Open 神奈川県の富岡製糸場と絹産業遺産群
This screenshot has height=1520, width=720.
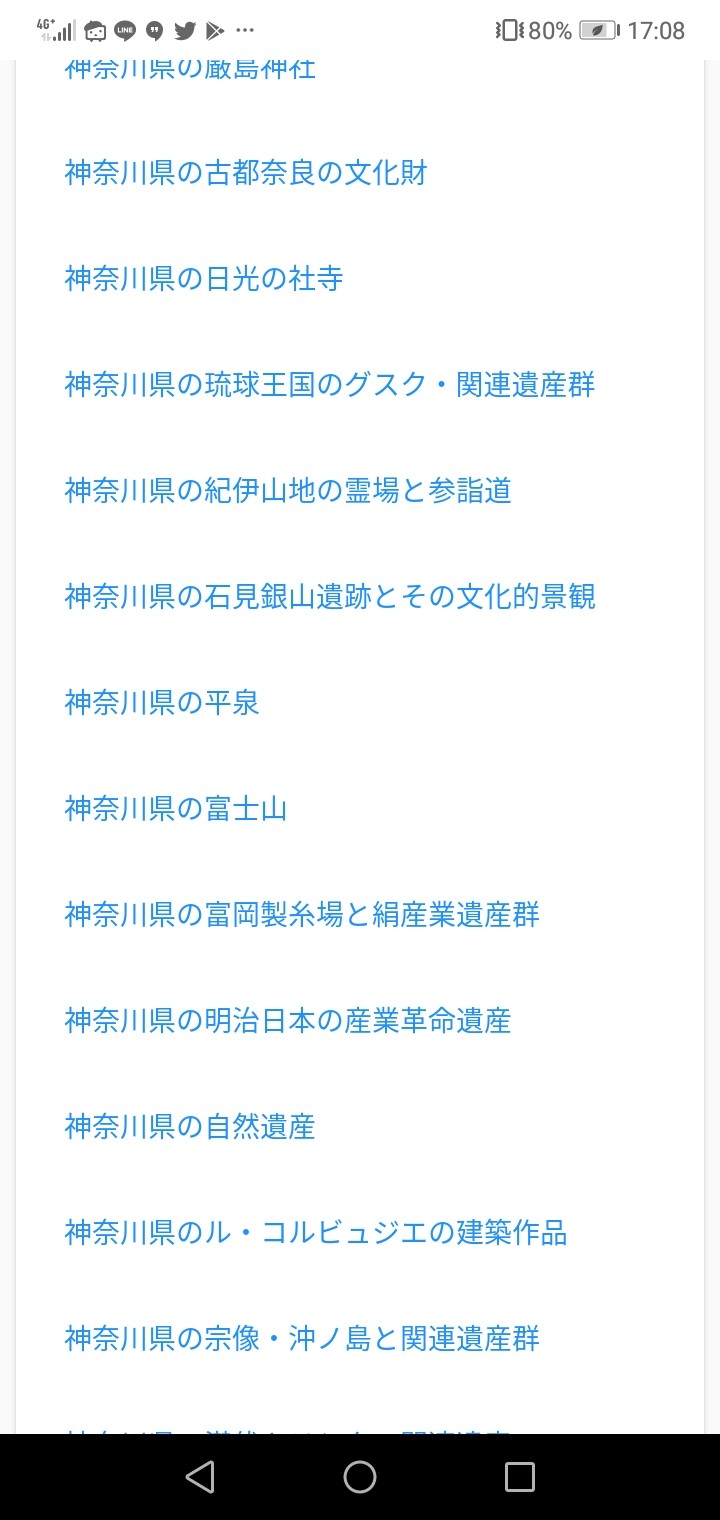point(302,915)
